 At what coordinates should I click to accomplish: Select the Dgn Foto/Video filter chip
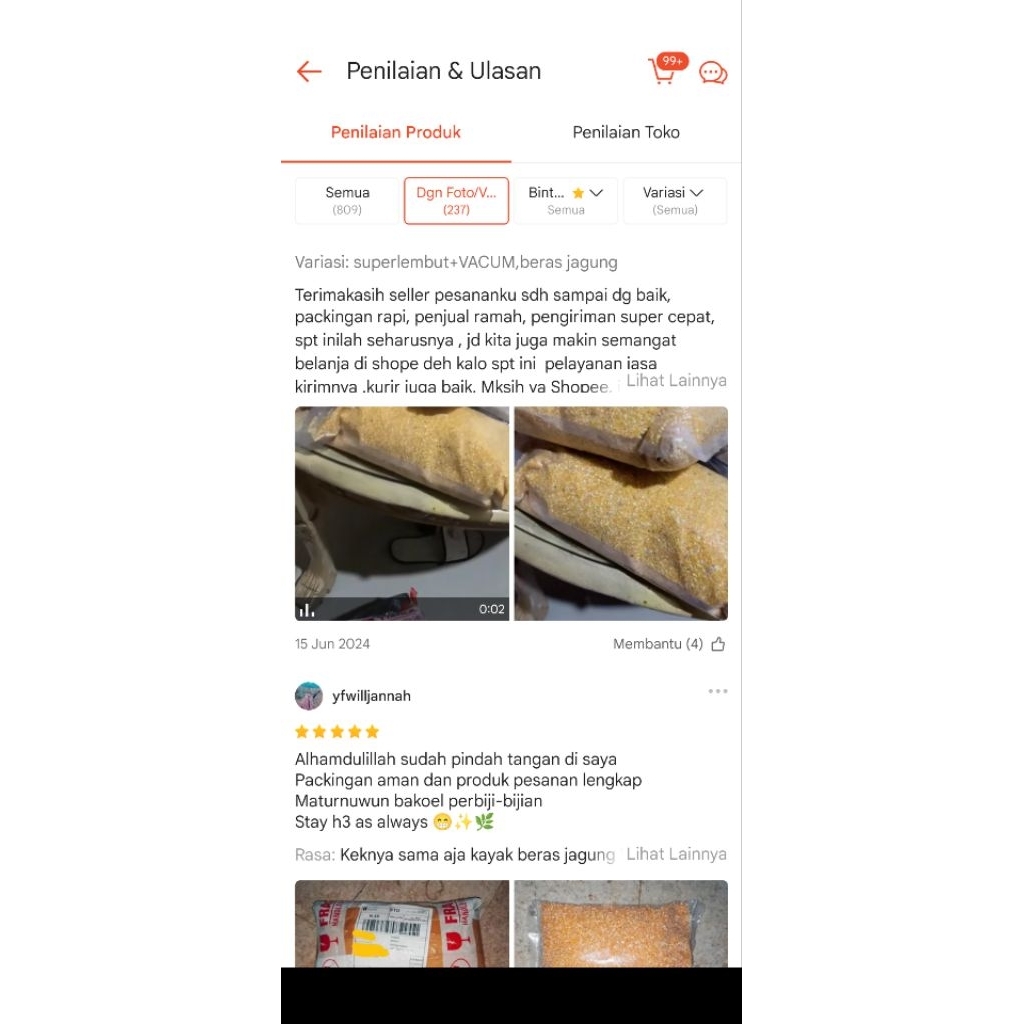click(x=456, y=200)
